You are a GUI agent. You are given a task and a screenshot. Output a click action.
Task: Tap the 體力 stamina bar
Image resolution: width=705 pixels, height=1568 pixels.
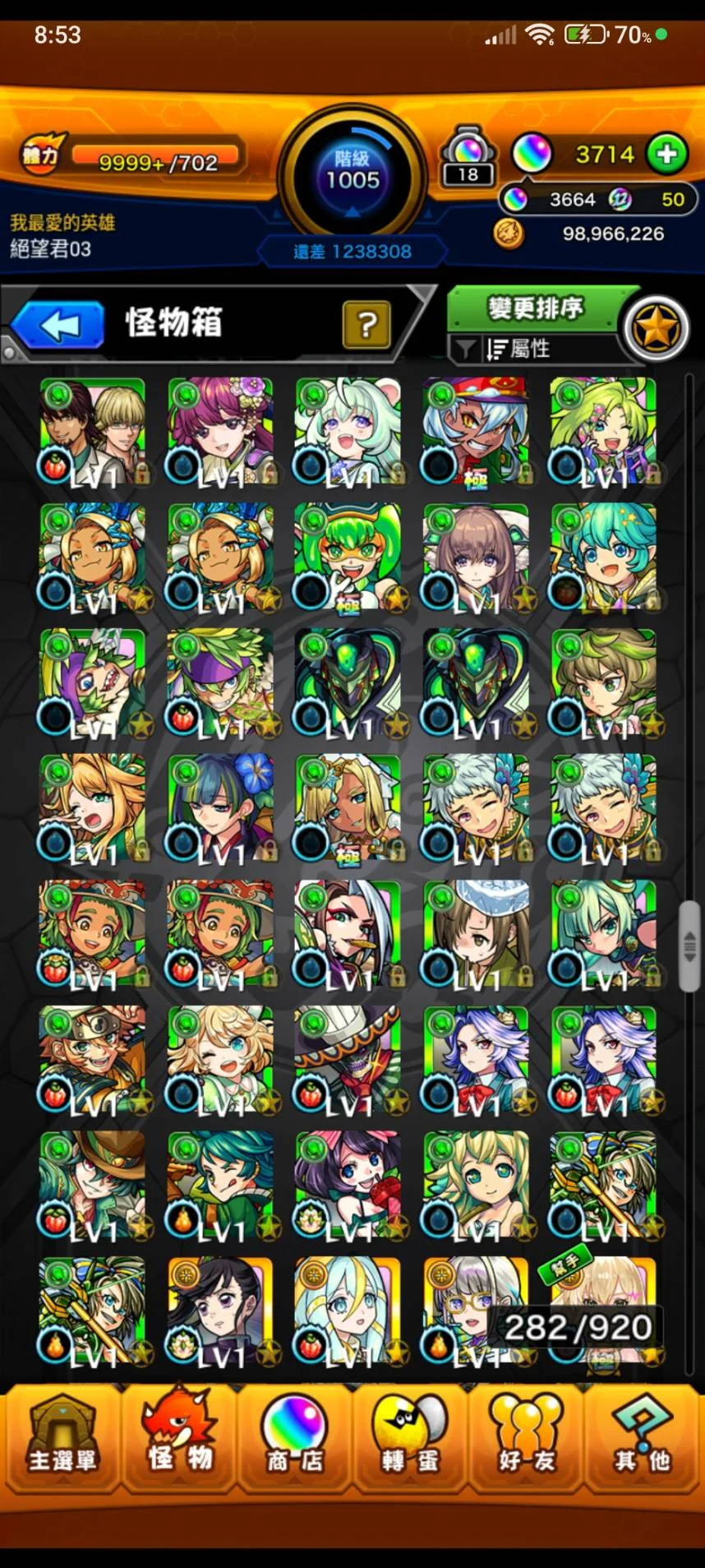tap(156, 156)
